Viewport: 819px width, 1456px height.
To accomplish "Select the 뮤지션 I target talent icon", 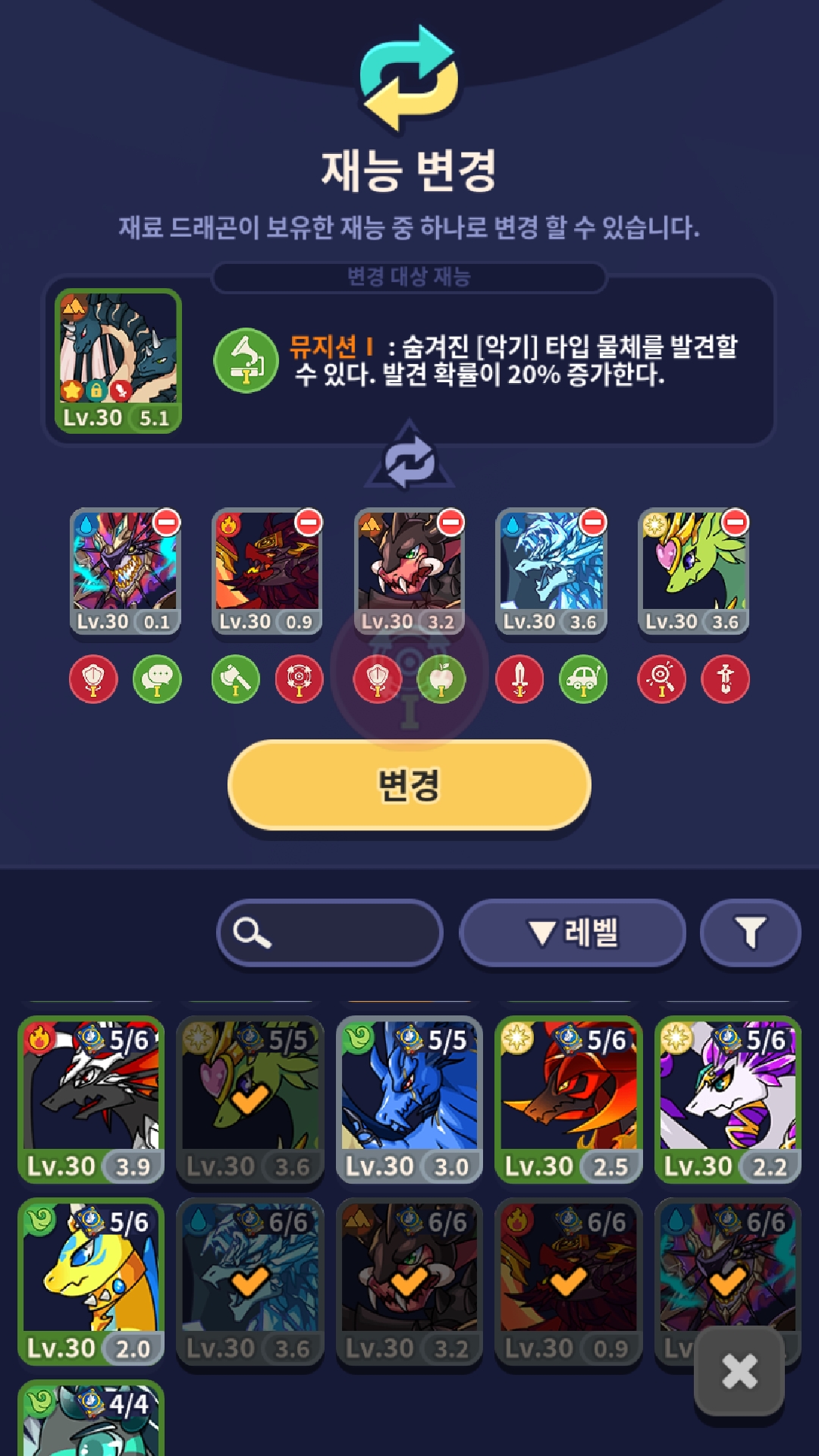I will 246,360.
